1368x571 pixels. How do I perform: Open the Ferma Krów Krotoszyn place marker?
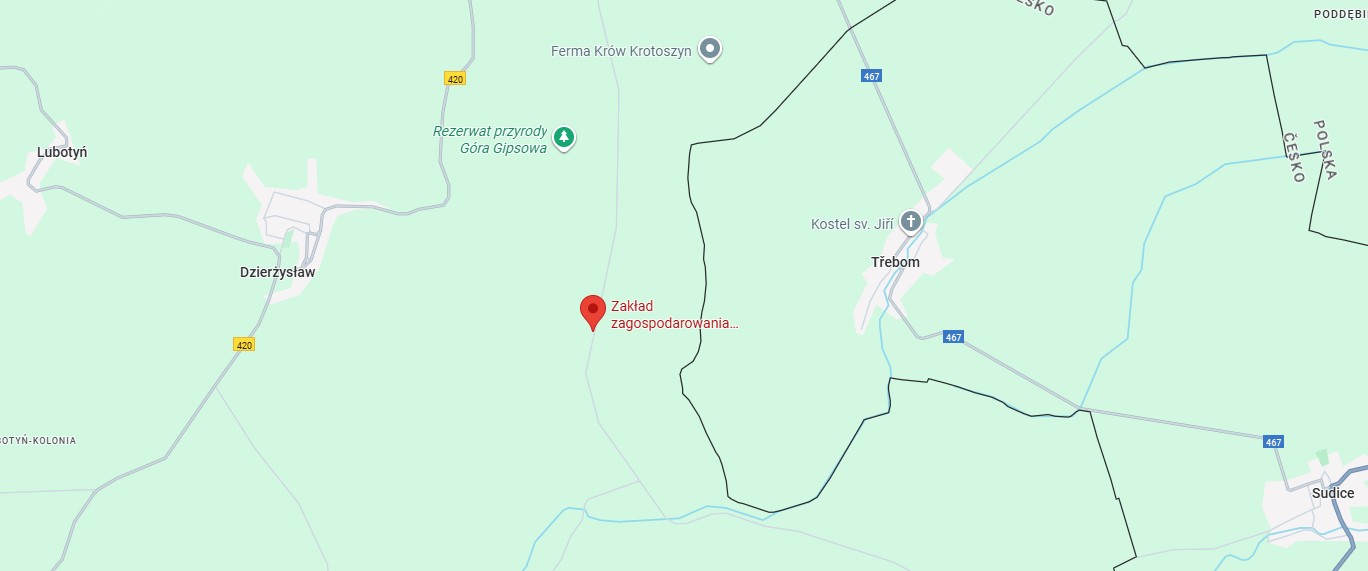pyautogui.click(x=710, y=48)
